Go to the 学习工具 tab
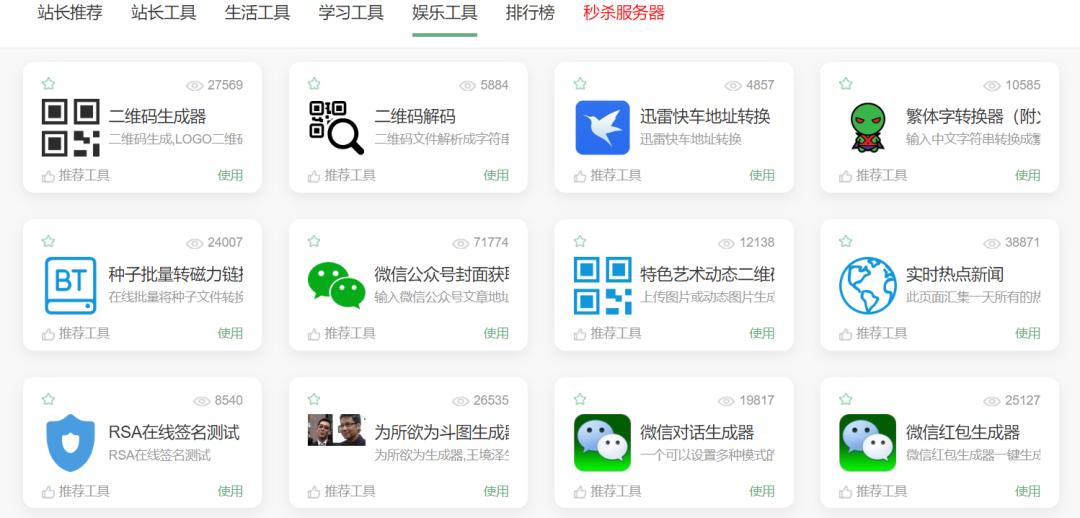 coord(351,13)
